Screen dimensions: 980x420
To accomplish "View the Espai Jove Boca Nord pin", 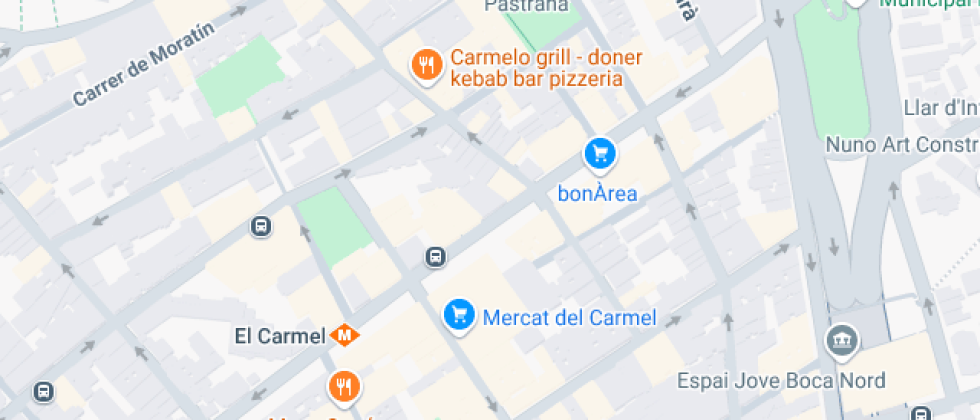I will (x=841, y=342).
